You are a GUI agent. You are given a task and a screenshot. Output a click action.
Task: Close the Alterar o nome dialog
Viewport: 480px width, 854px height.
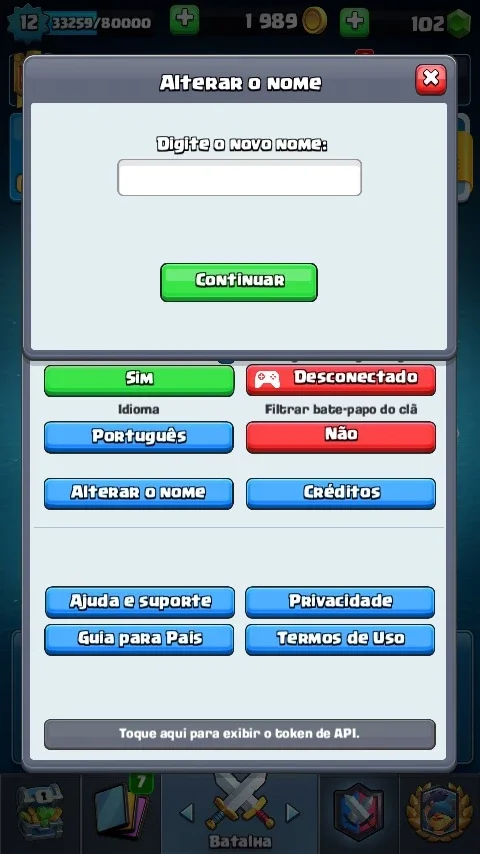coord(430,80)
